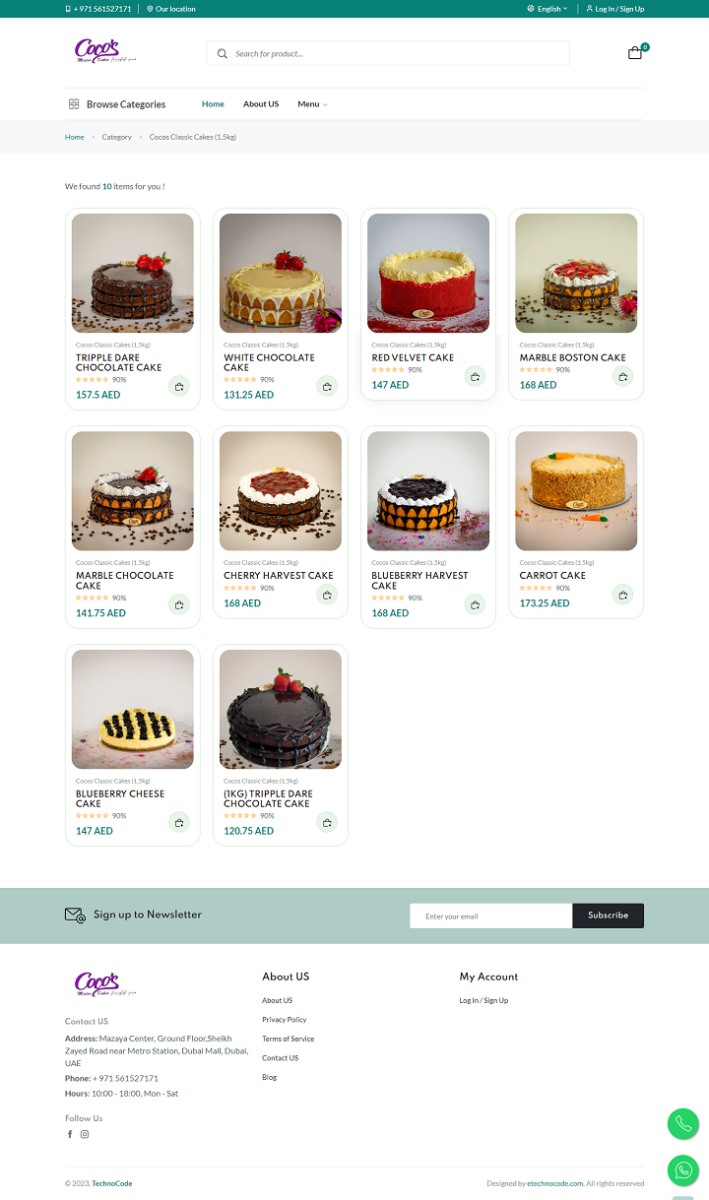Go to About US in navigation bar
This screenshot has height=1200, width=709.
[261, 104]
